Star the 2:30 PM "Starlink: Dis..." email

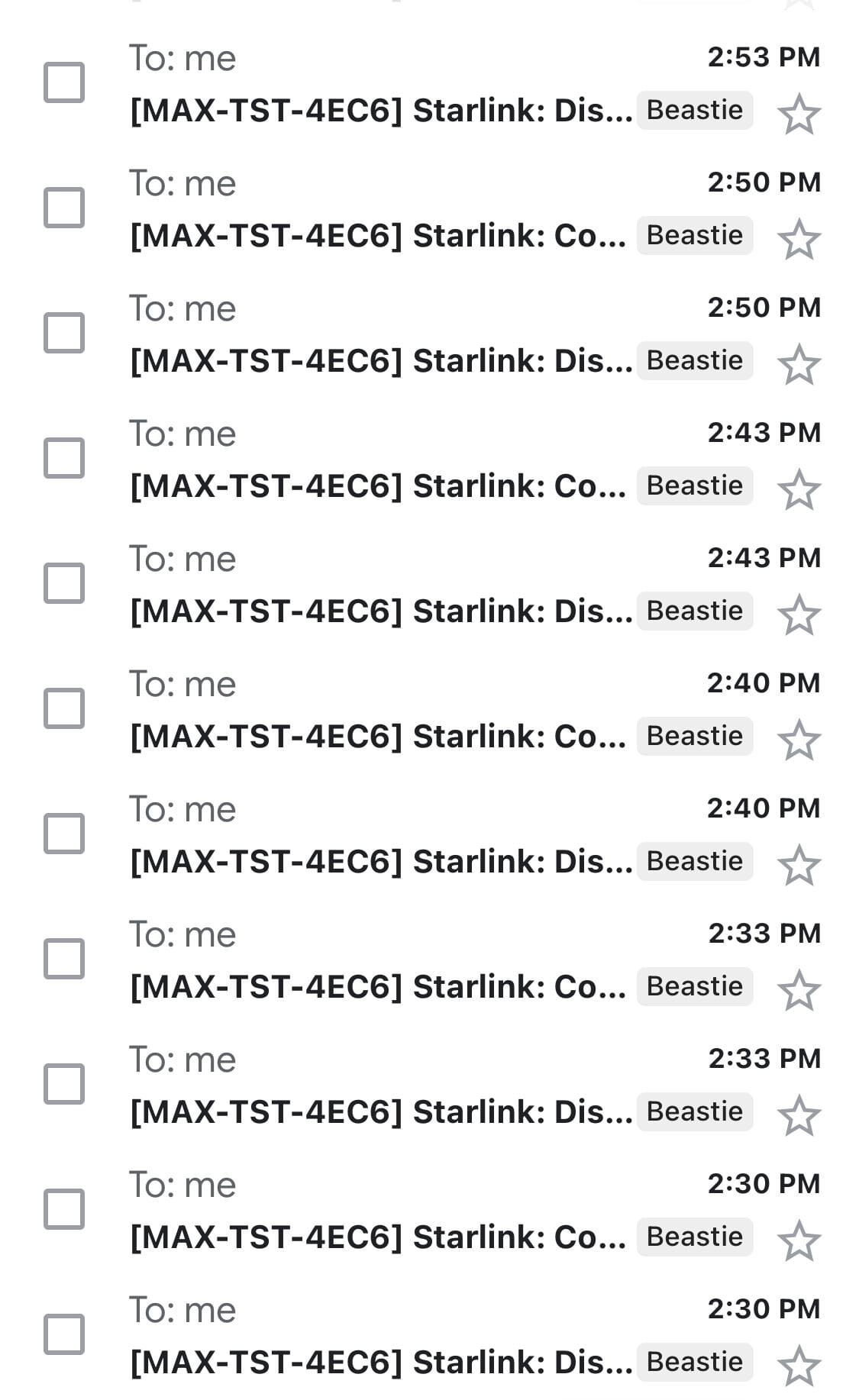(x=799, y=1367)
